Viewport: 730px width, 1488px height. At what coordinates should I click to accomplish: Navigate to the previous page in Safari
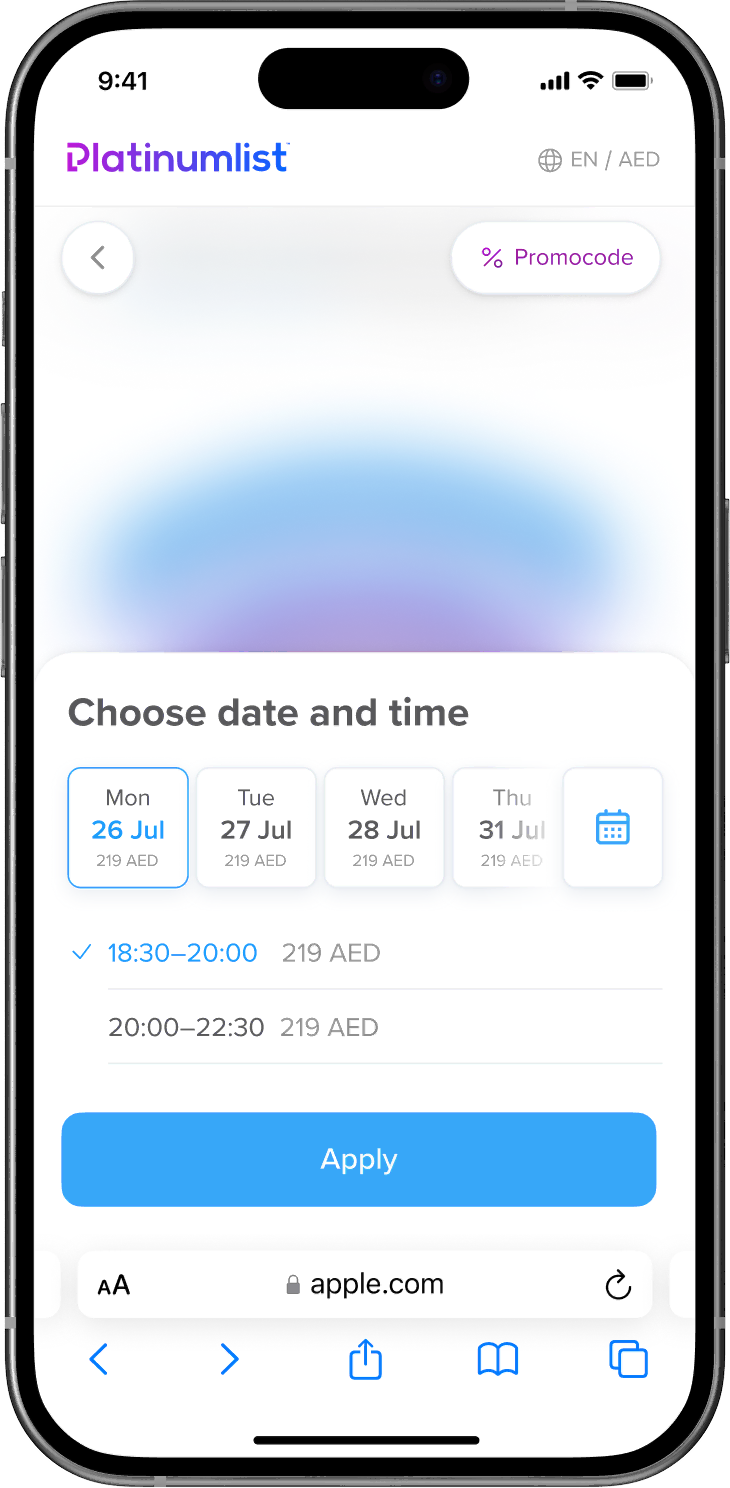click(98, 1360)
